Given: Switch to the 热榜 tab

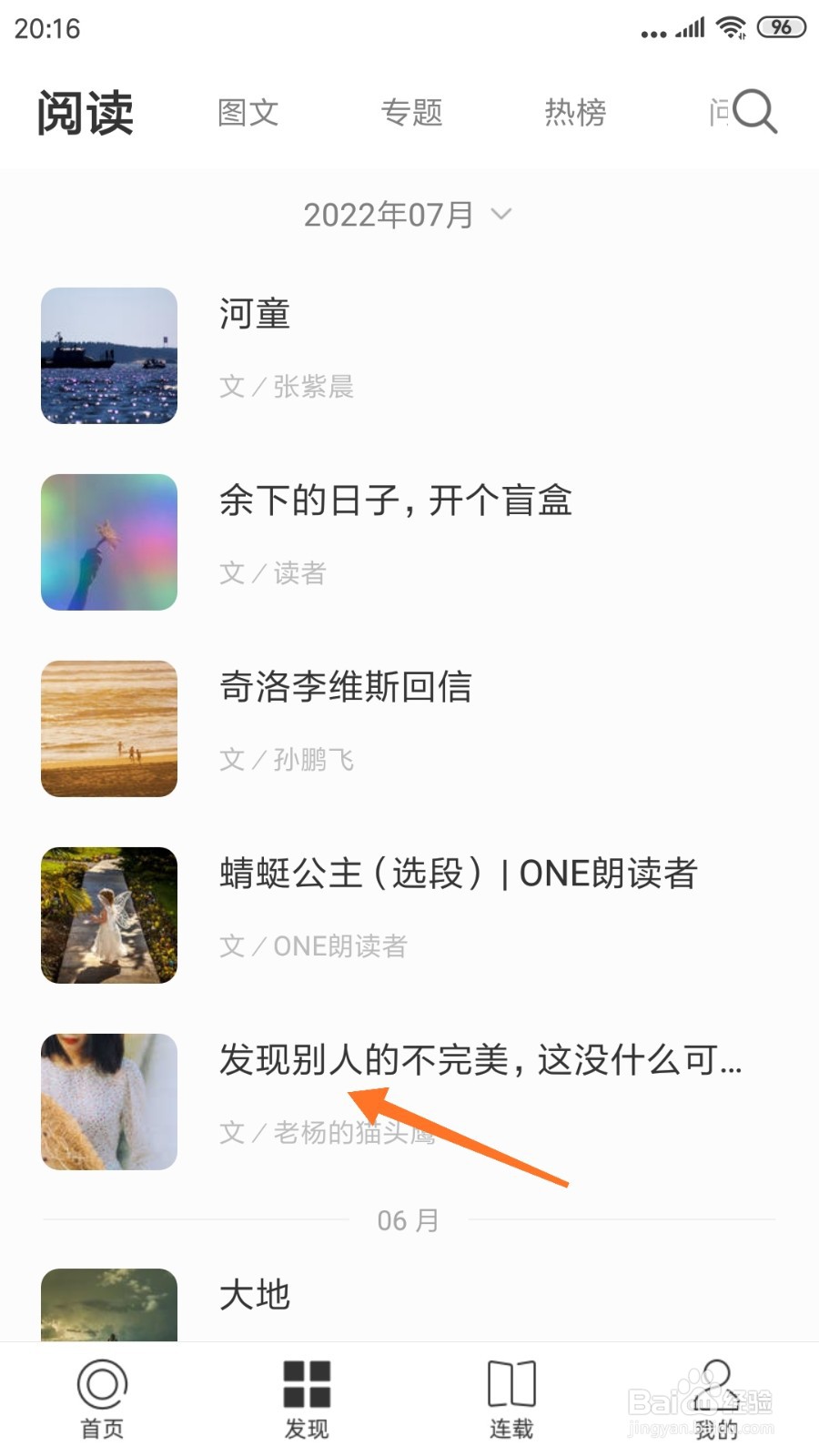Looking at the screenshot, I should pos(575,113).
